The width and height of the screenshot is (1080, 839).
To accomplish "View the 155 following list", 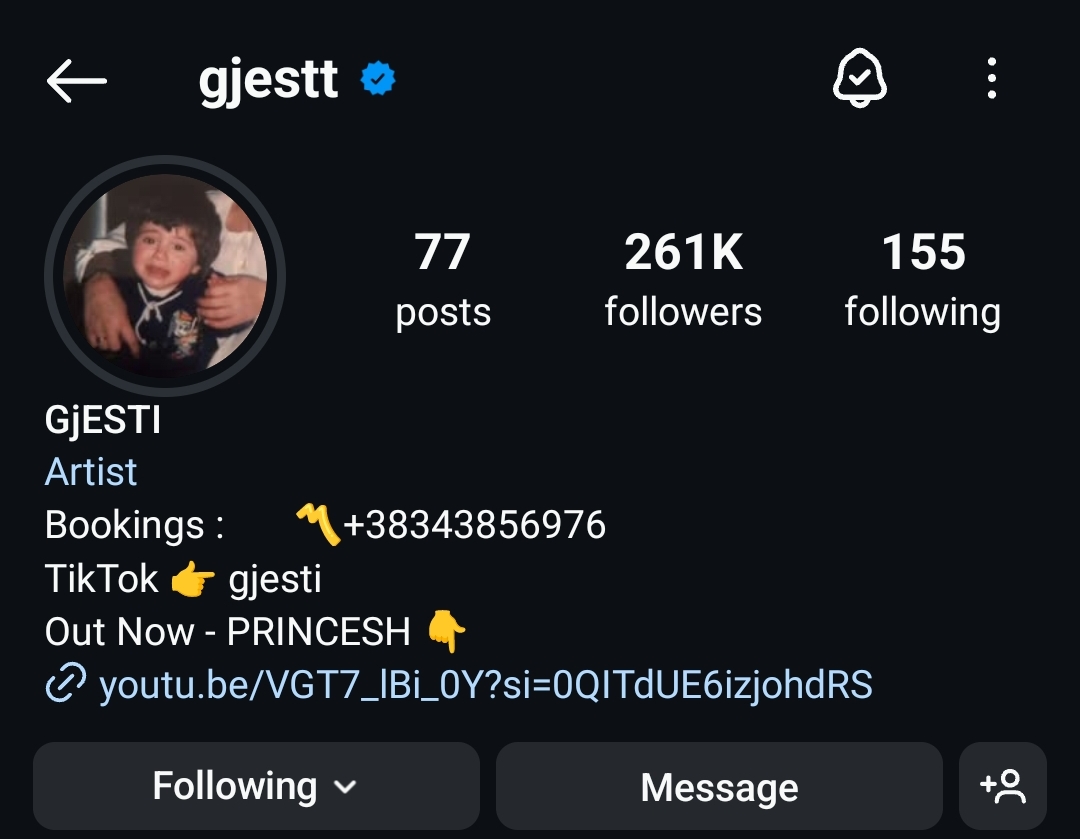I will pyautogui.click(x=923, y=279).
